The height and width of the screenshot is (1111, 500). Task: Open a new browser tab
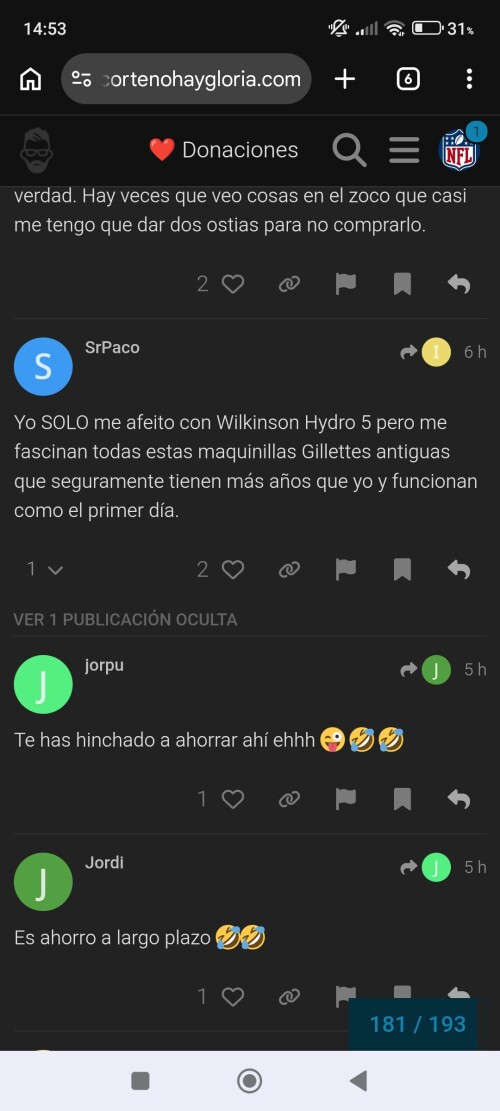(345, 79)
